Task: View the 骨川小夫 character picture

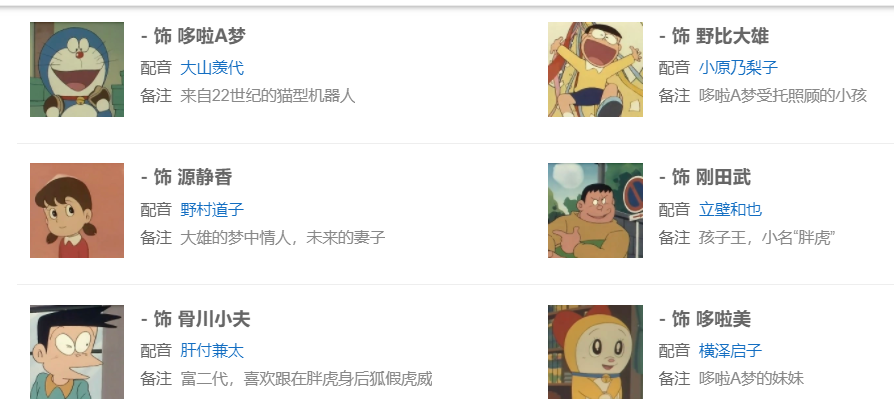Action: (x=77, y=352)
